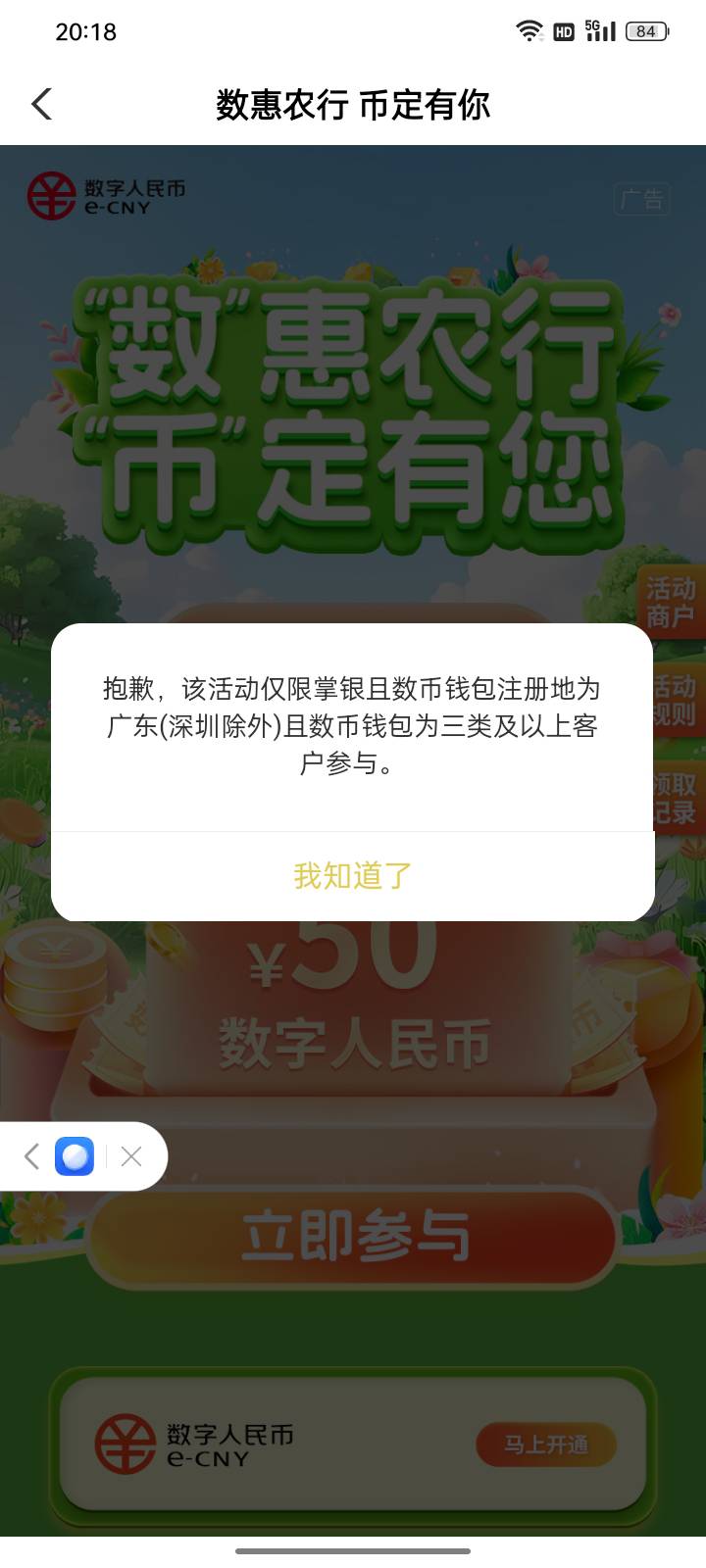Dismiss the dialog with 我知道了
This screenshot has width=706, height=1568.
coord(353,876)
